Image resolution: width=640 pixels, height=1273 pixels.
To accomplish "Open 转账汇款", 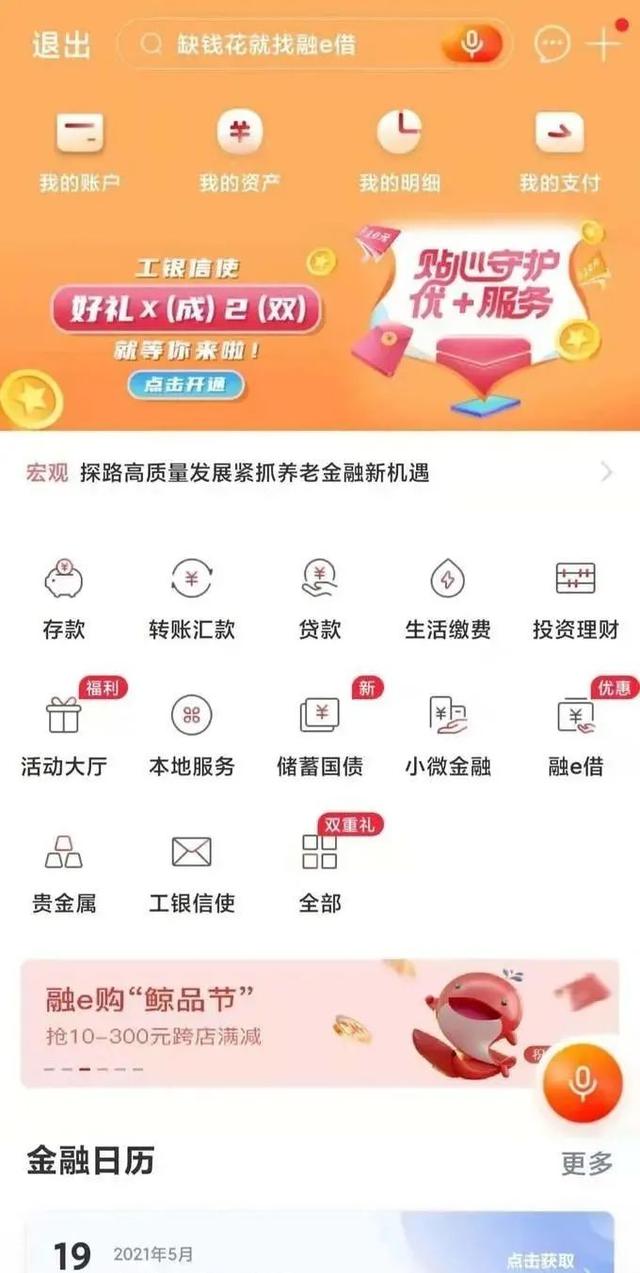I will coord(192,600).
